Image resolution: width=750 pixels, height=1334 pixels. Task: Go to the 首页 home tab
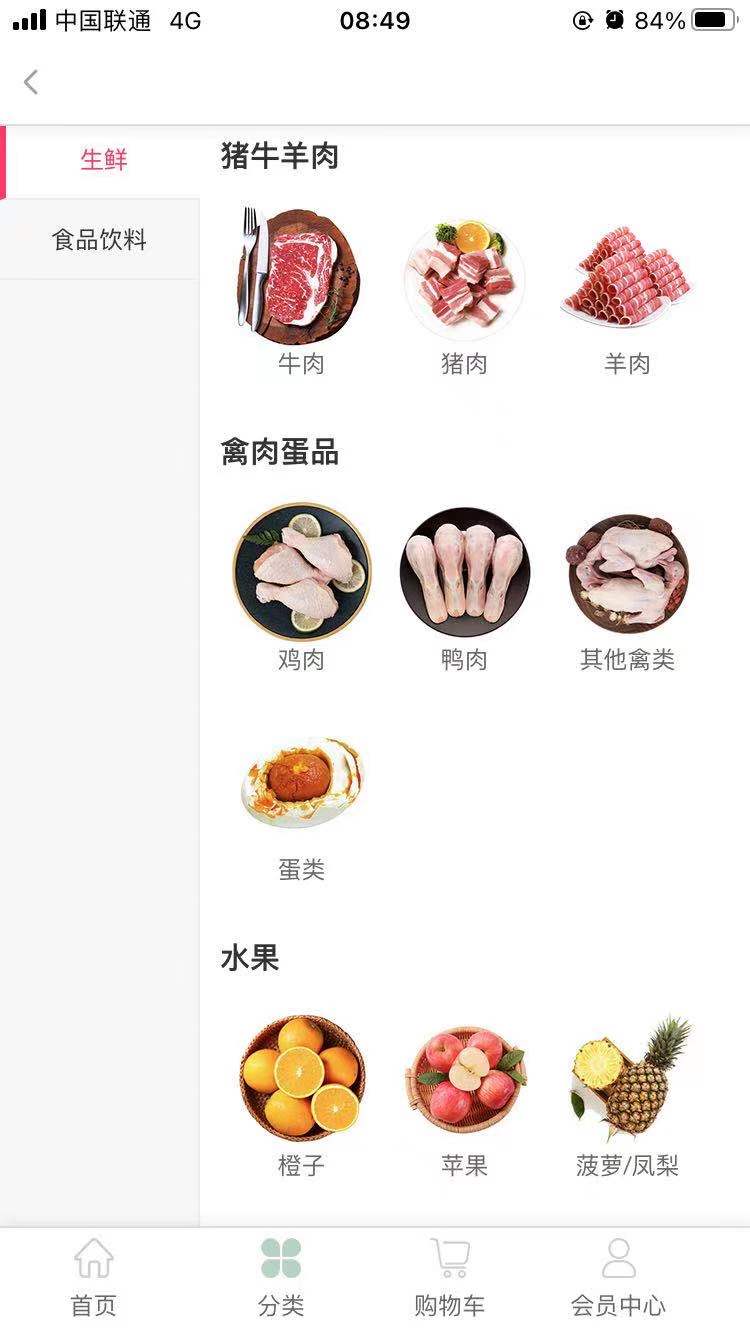point(94,1277)
